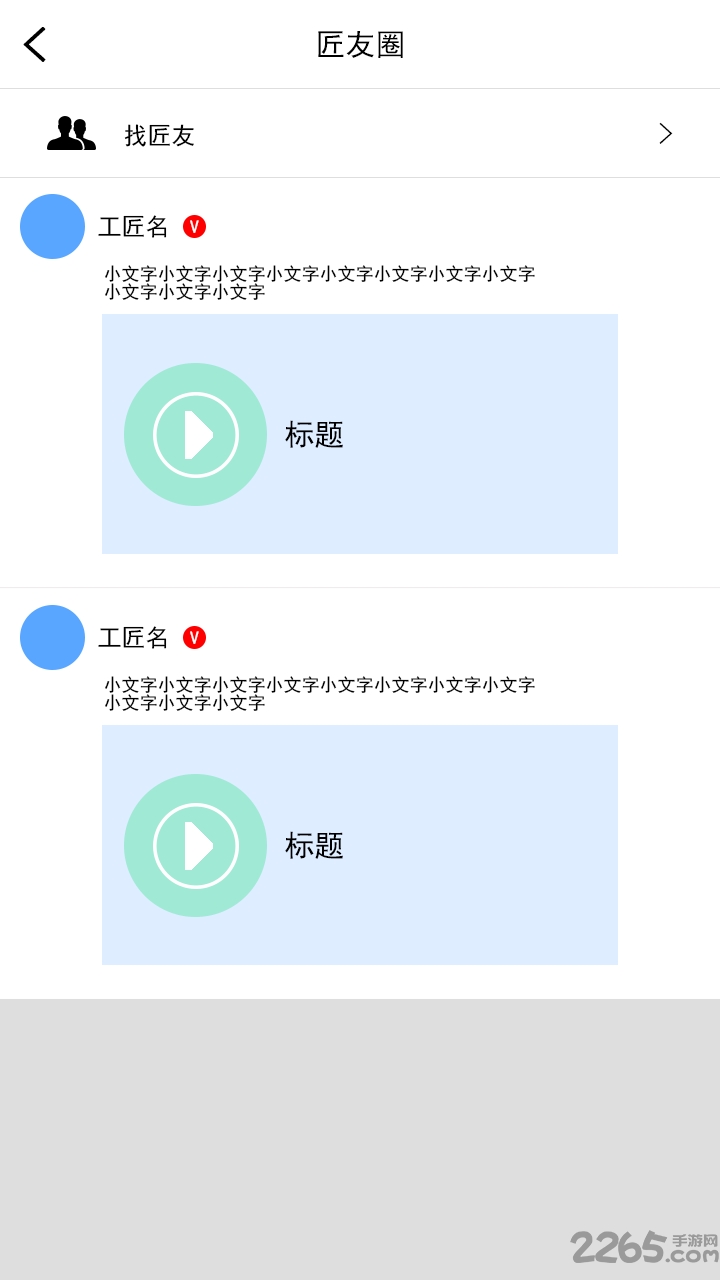Screen dimensions: 720x1280
Task: Tap the second poster's blue avatar
Action: (x=51, y=637)
